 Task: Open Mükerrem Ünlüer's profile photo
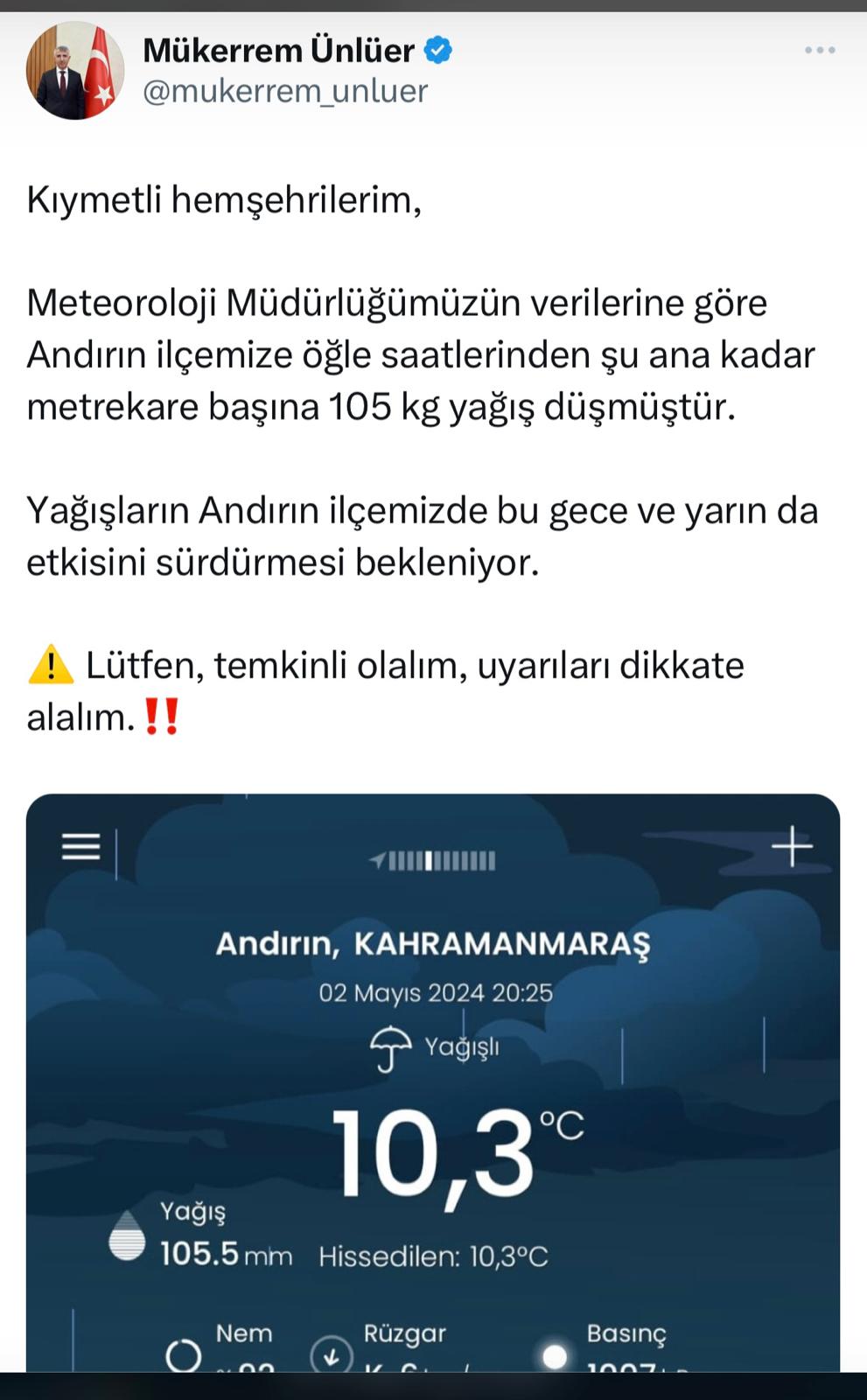75,71
